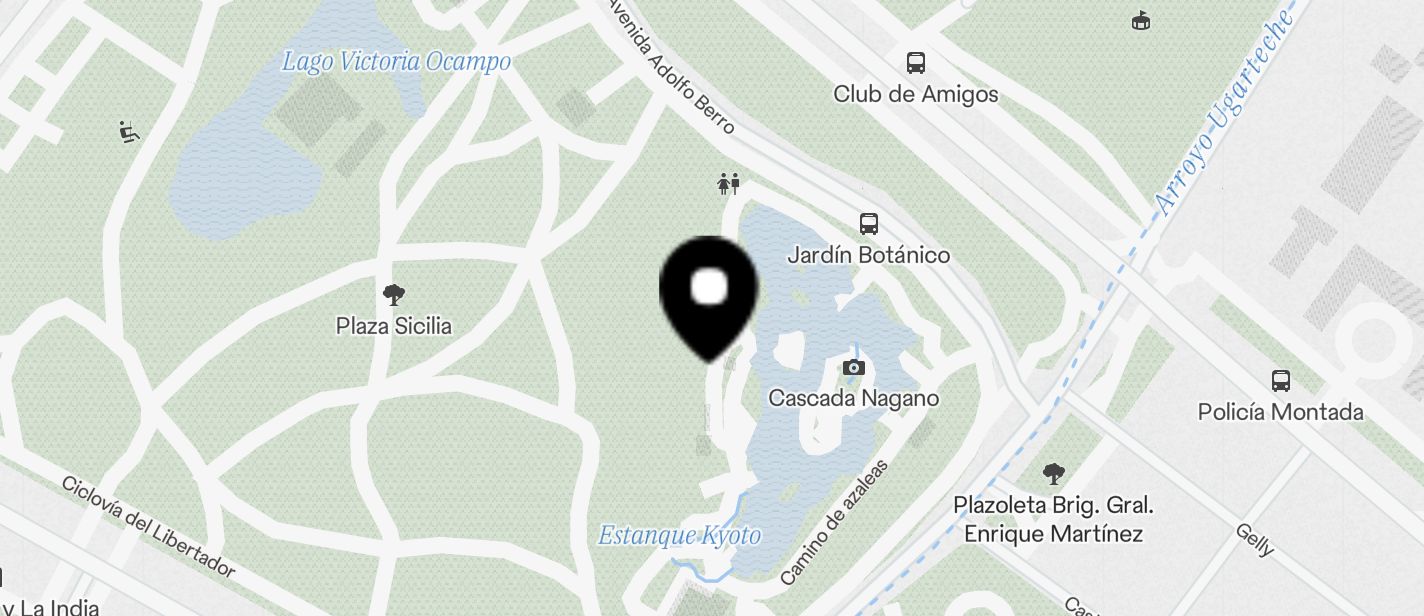Select the Jardín Botánico bus stop
Screen dimensions: 1424x616
[869, 224]
